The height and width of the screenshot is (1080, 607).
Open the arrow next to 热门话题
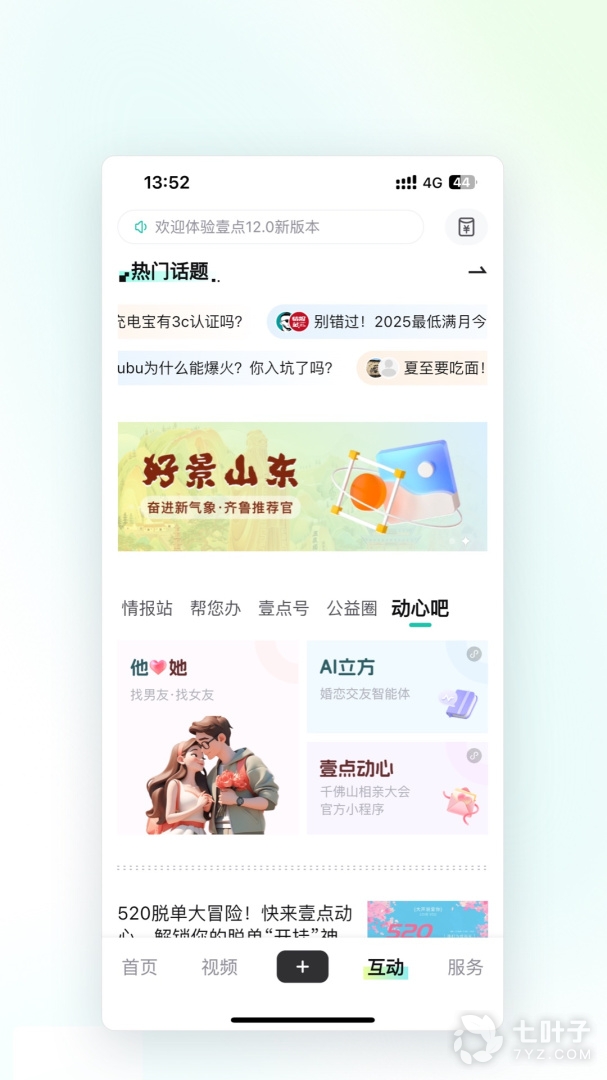477,271
